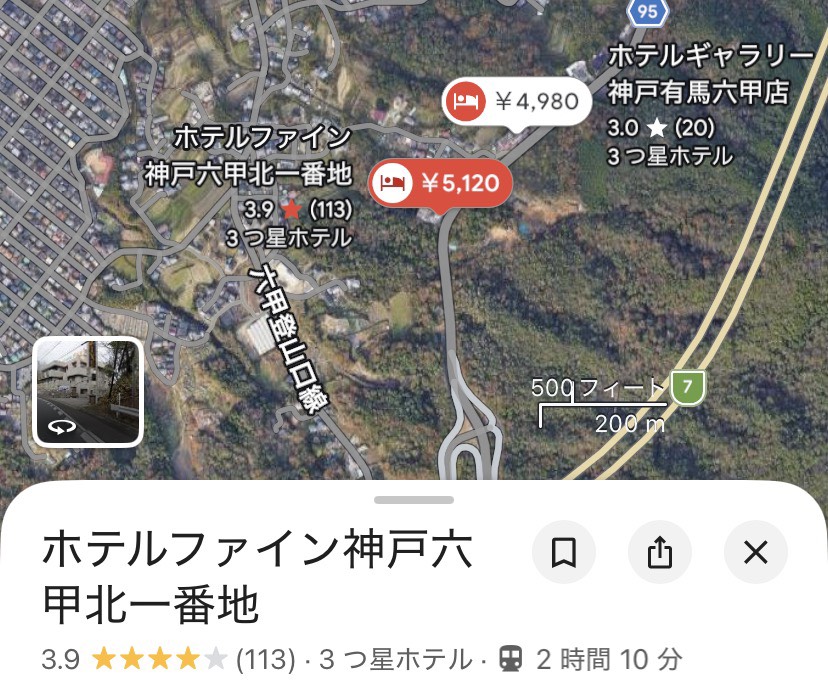
Task: Close the hotel details panel
Action: (755, 552)
